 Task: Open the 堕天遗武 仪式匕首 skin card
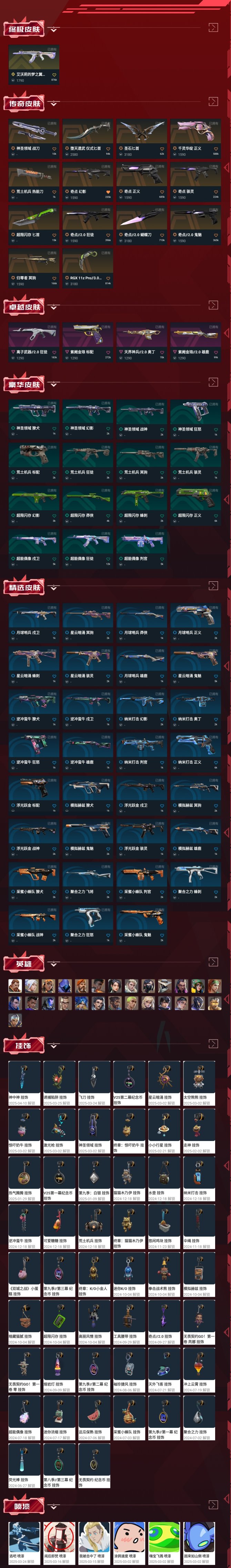point(88,136)
